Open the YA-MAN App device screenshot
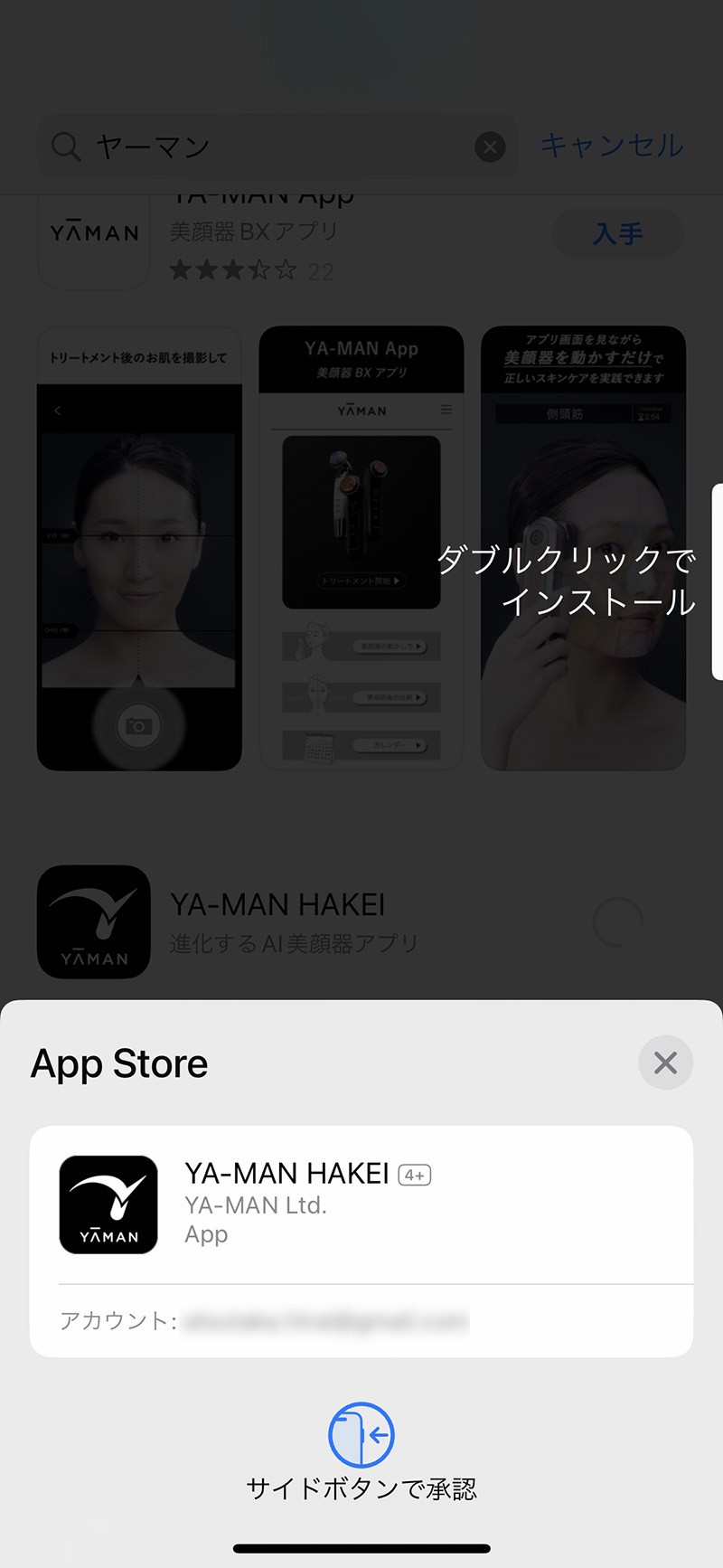Viewport: 723px width, 1568px height. (x=361, y=548)
